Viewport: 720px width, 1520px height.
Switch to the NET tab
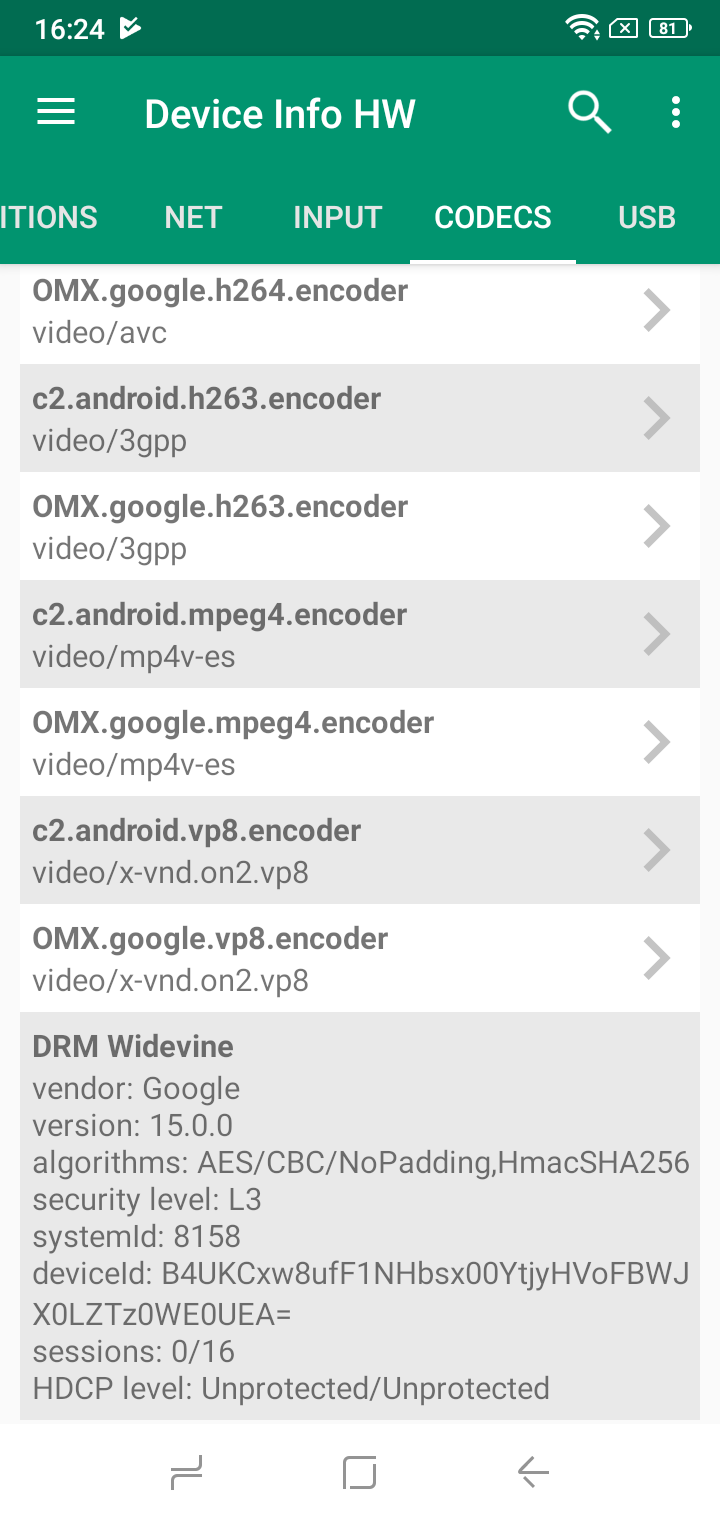193,217
